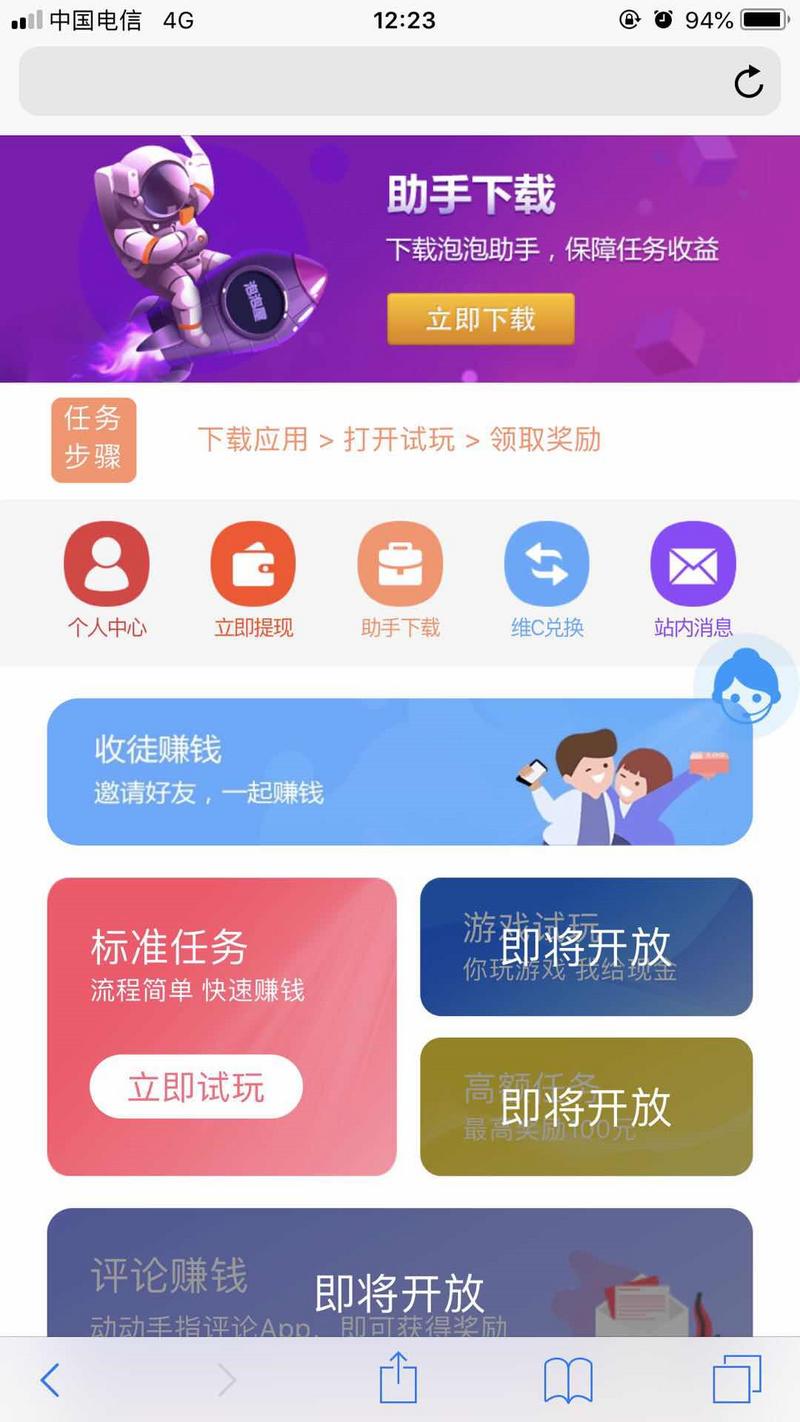The height and width of the screenshot is (1422, 800).
Task: Open 立即提现 to withdraw cash
Action: click(253, 565)
